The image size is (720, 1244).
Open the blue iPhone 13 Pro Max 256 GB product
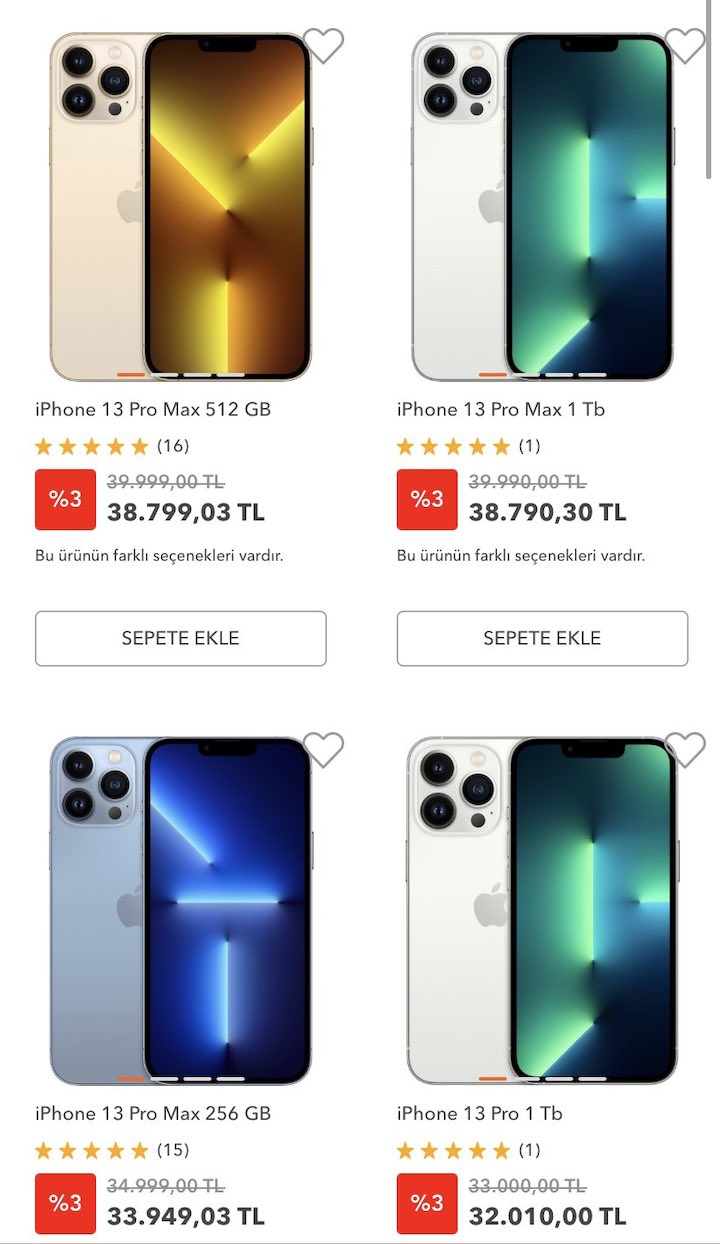pyautogui.click(x=181, y=911)
